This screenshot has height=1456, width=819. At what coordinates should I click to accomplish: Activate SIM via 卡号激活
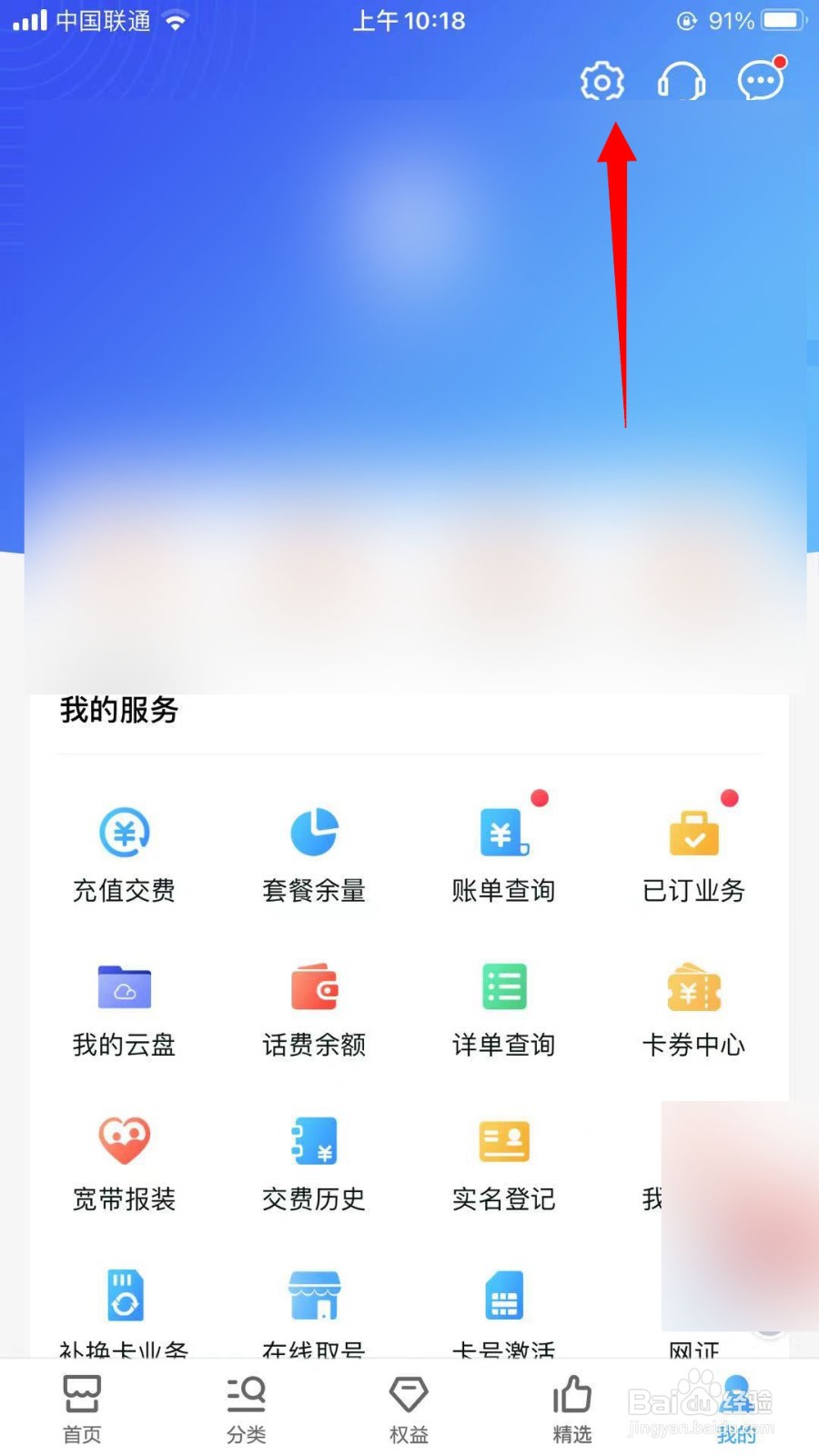pos(503,1310)
